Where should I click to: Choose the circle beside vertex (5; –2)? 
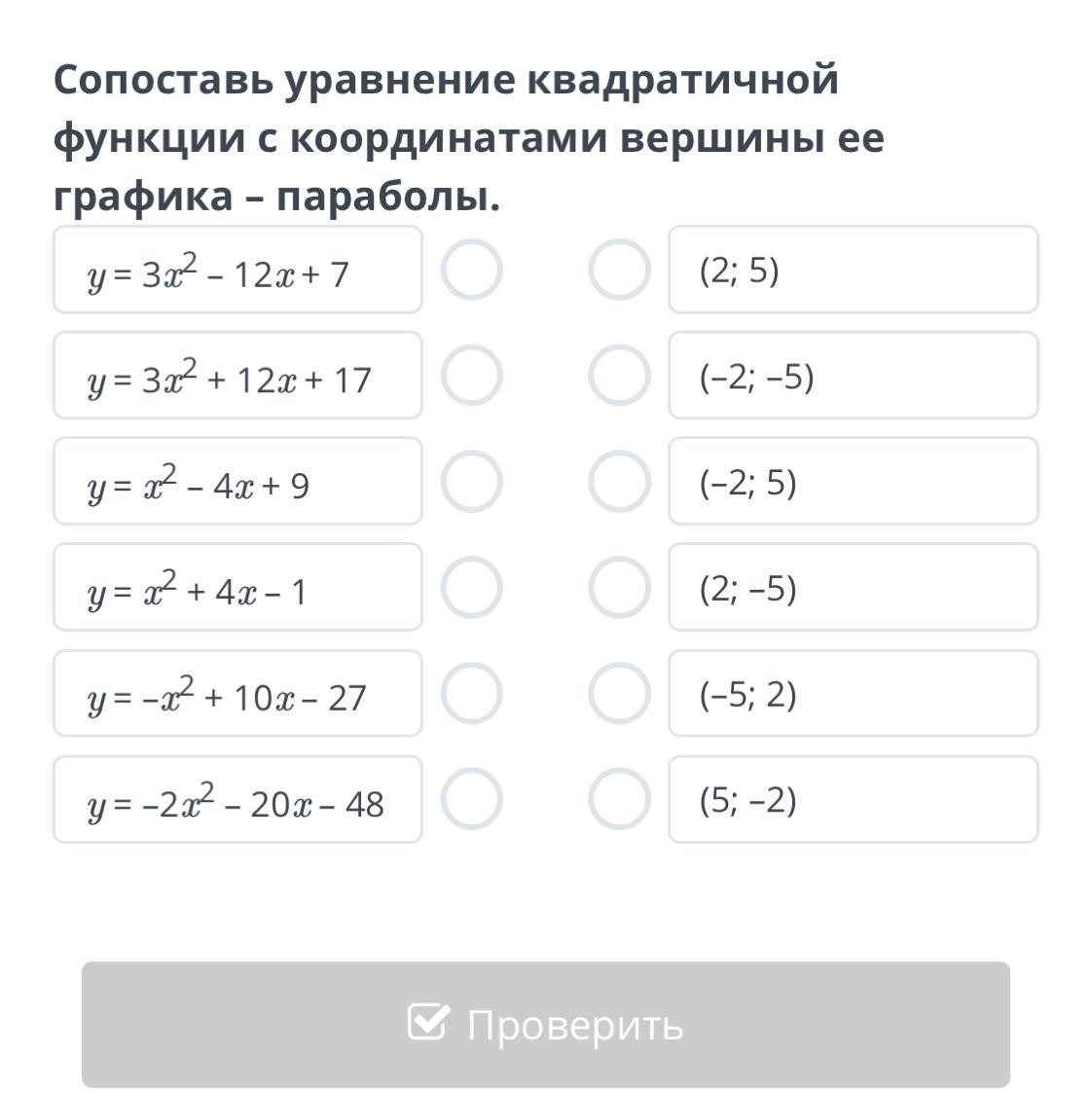(619, 799)
